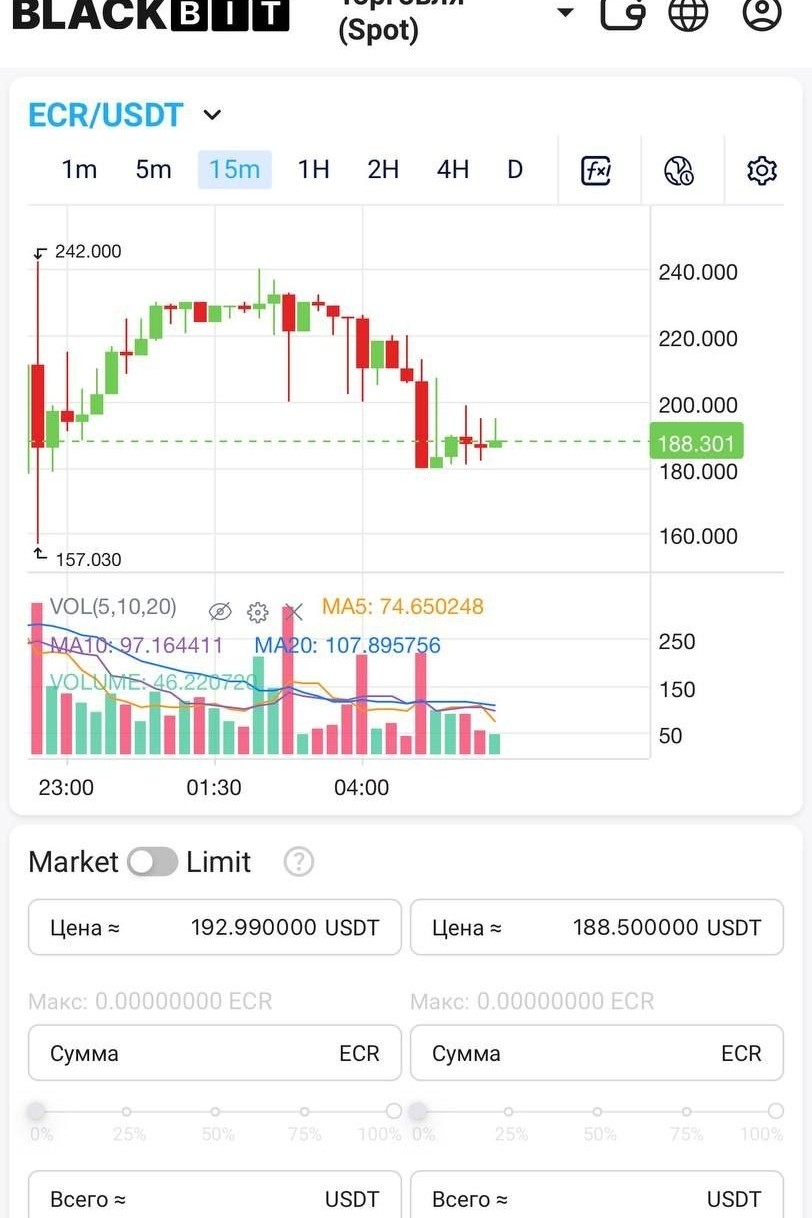Hide the VOL indicator with eye icon

point(221,612)
